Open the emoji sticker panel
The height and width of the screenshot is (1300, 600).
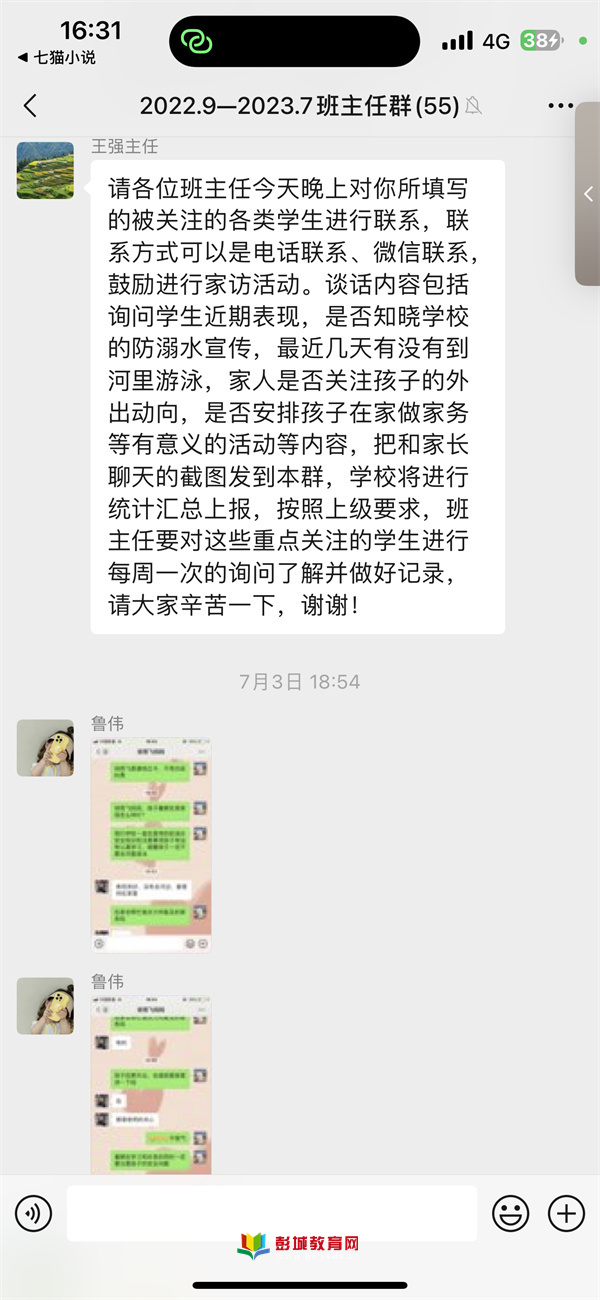point(510,1214)
